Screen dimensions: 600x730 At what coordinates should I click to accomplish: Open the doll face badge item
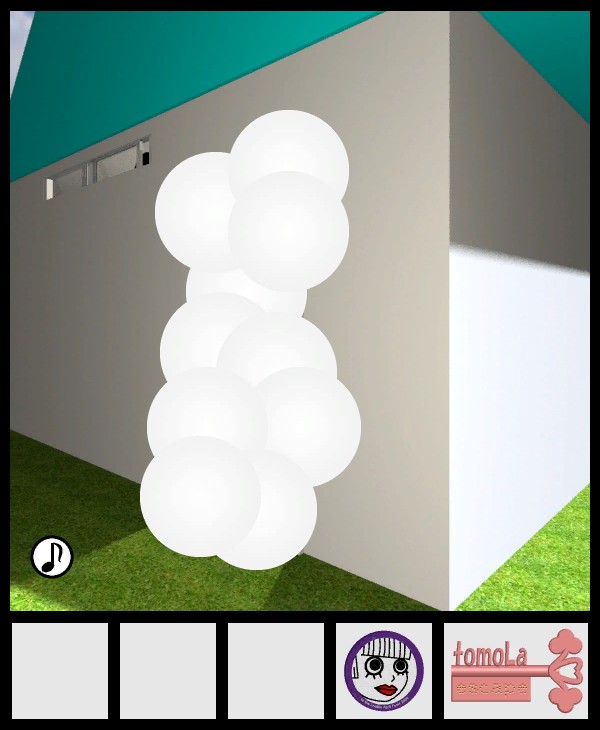[384, 671]
